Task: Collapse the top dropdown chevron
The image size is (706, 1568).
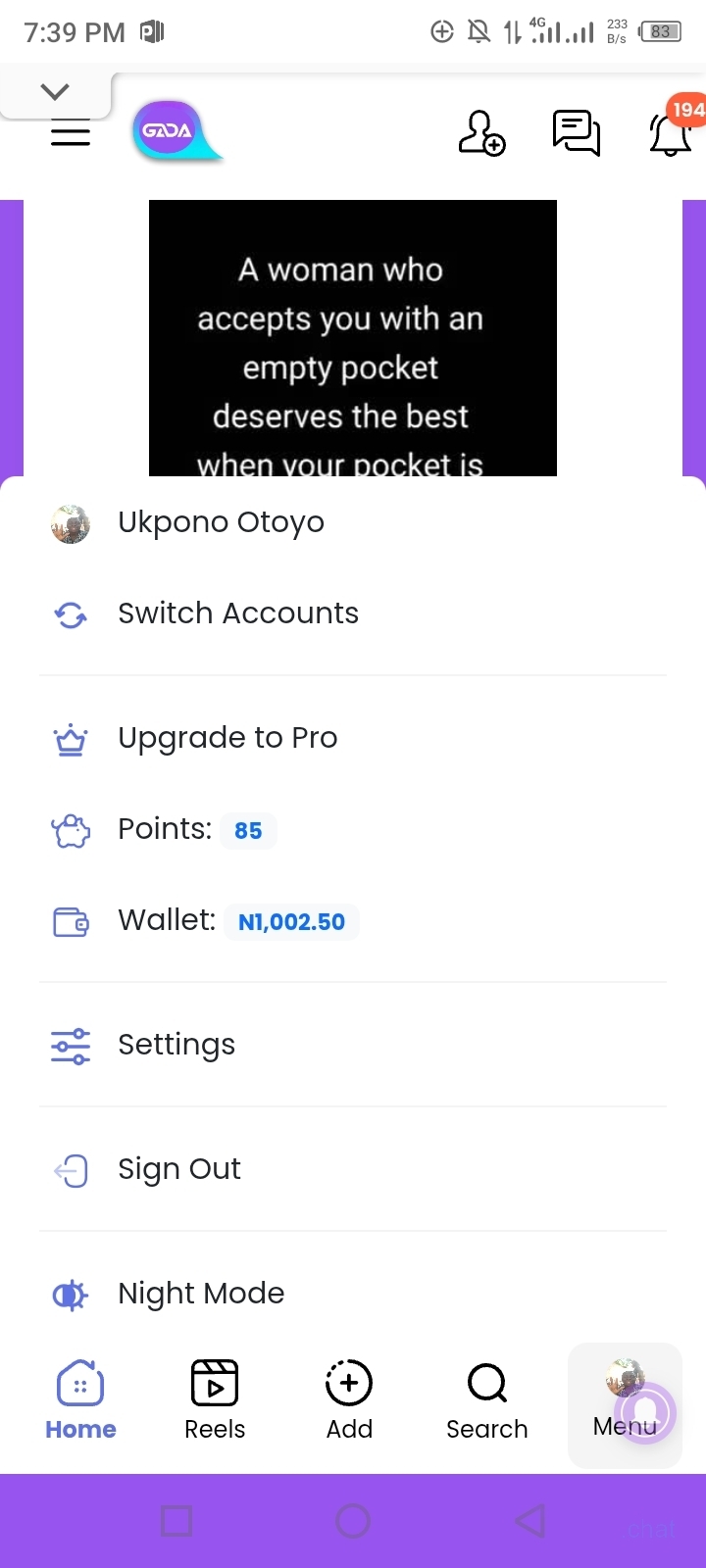Action: click(55, 92)
